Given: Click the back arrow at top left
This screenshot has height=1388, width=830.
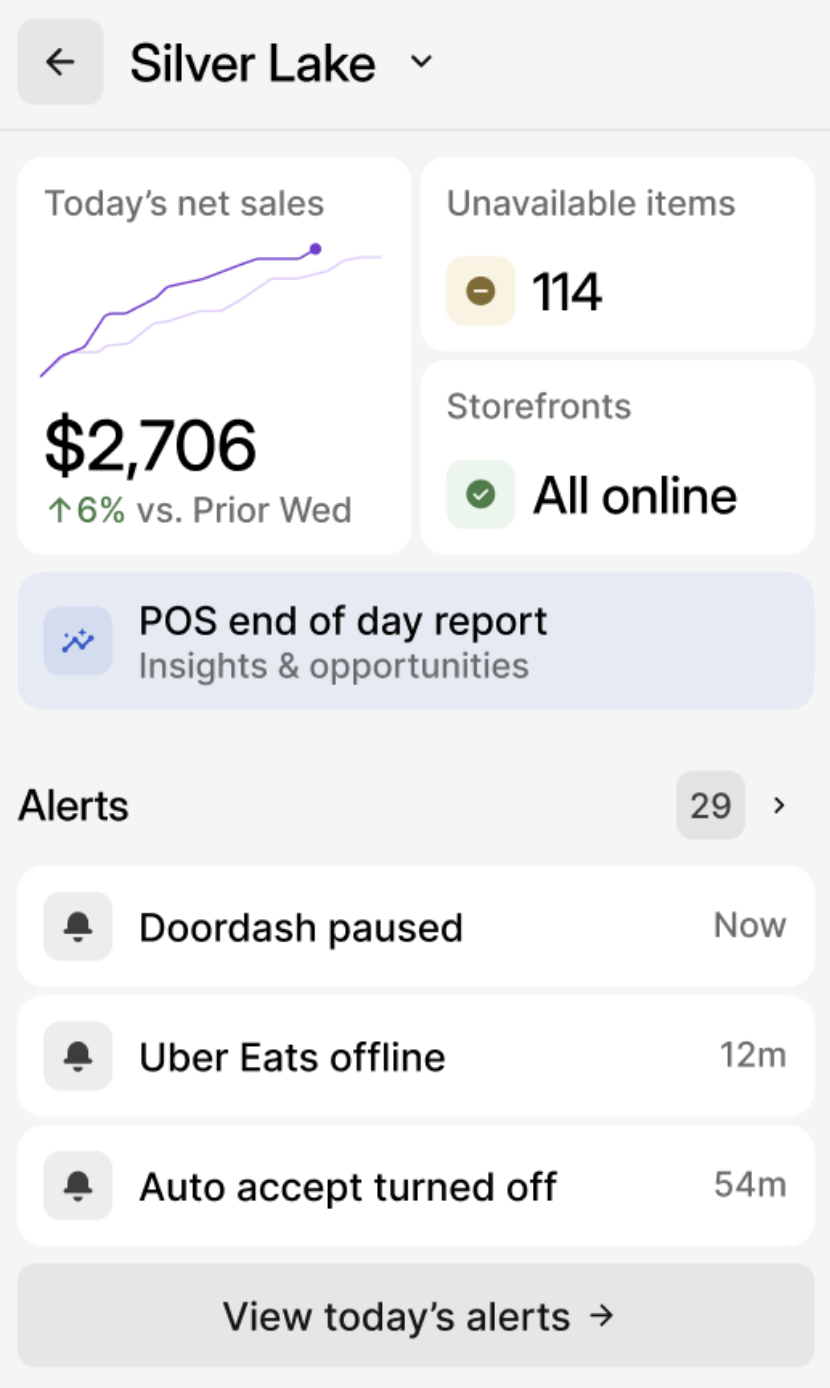Looking at the screenshot, I should point(60,62).
